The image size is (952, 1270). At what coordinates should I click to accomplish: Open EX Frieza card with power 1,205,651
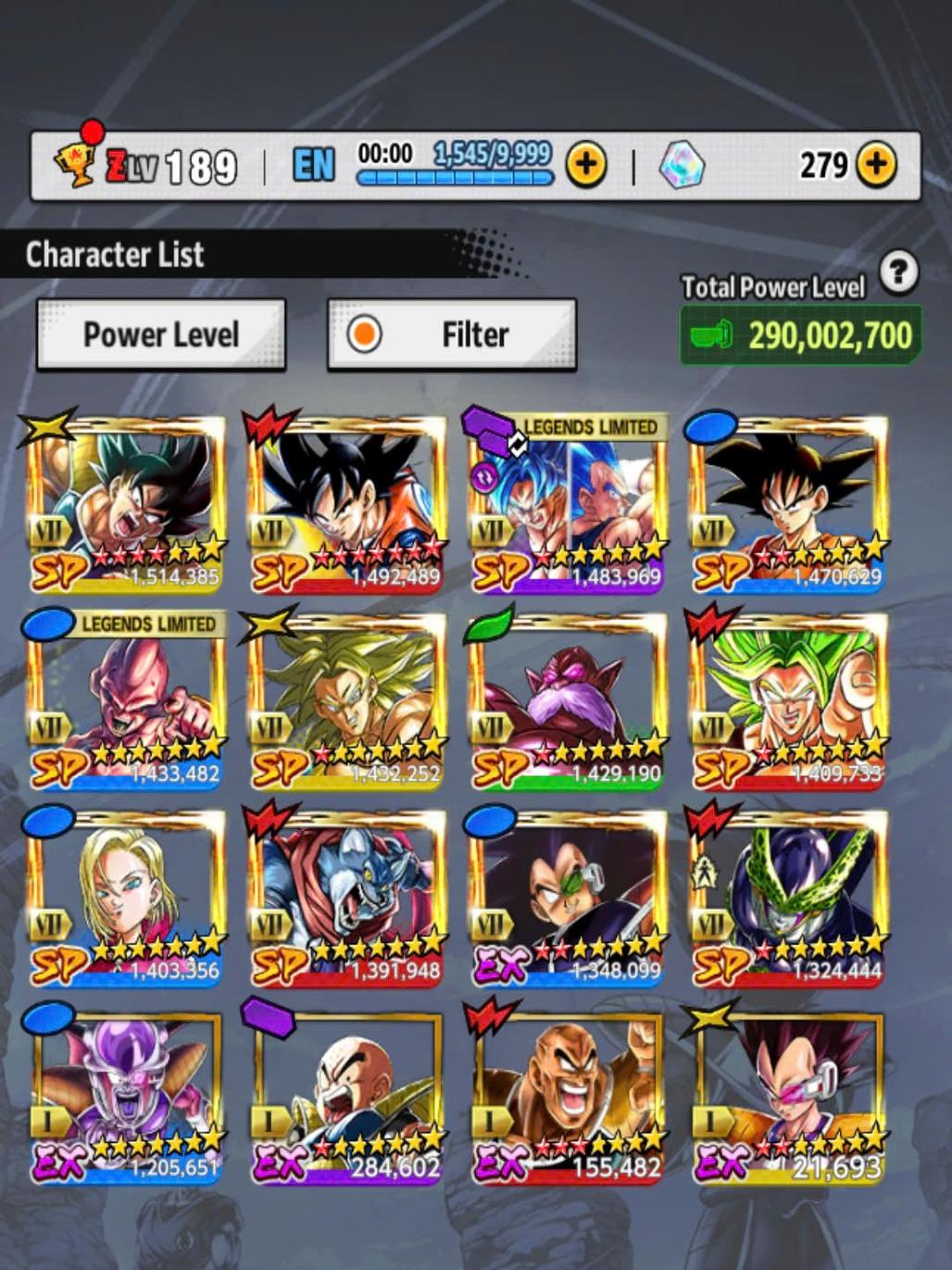pyautogui.click(x=127, y=1096)
